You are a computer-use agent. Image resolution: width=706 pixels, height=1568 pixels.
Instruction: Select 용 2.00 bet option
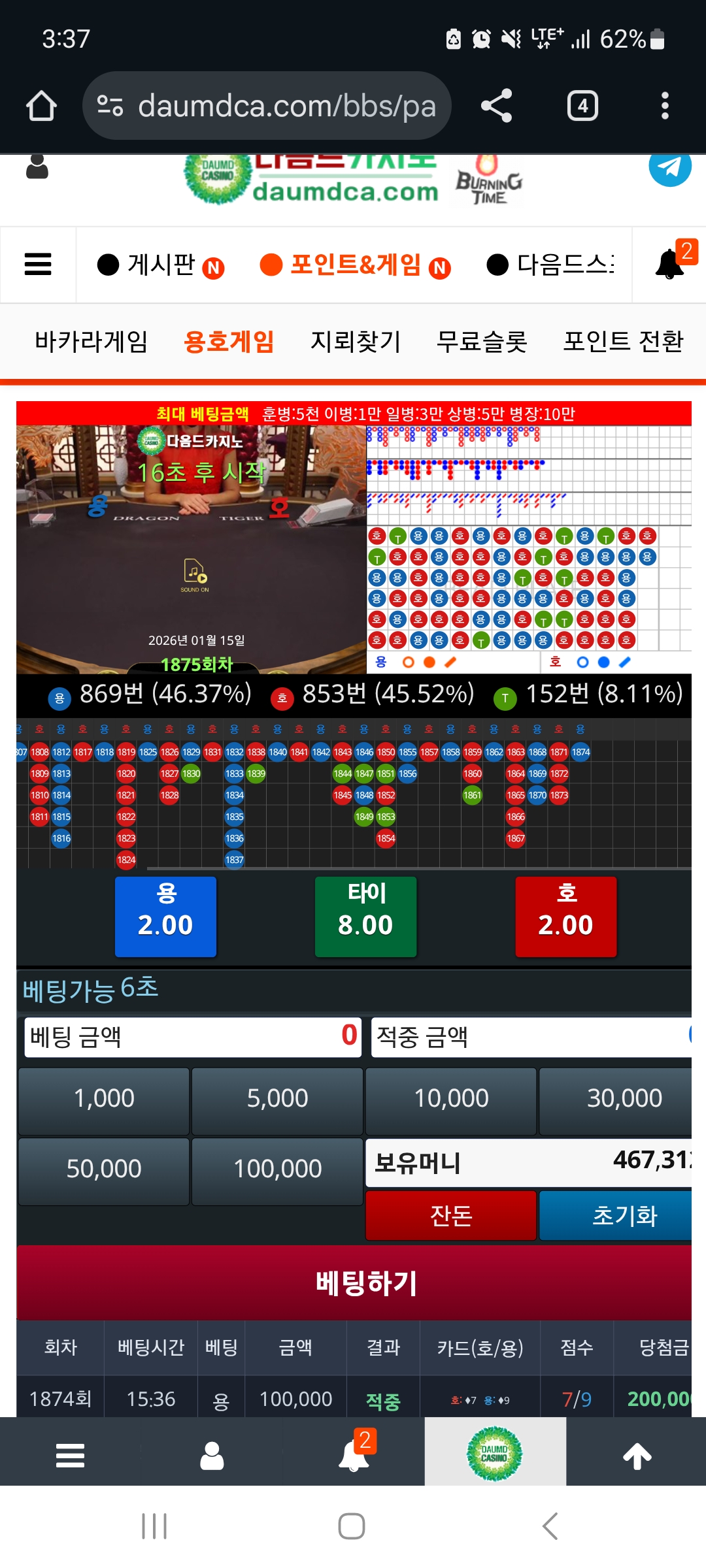[x=165, y=917]
